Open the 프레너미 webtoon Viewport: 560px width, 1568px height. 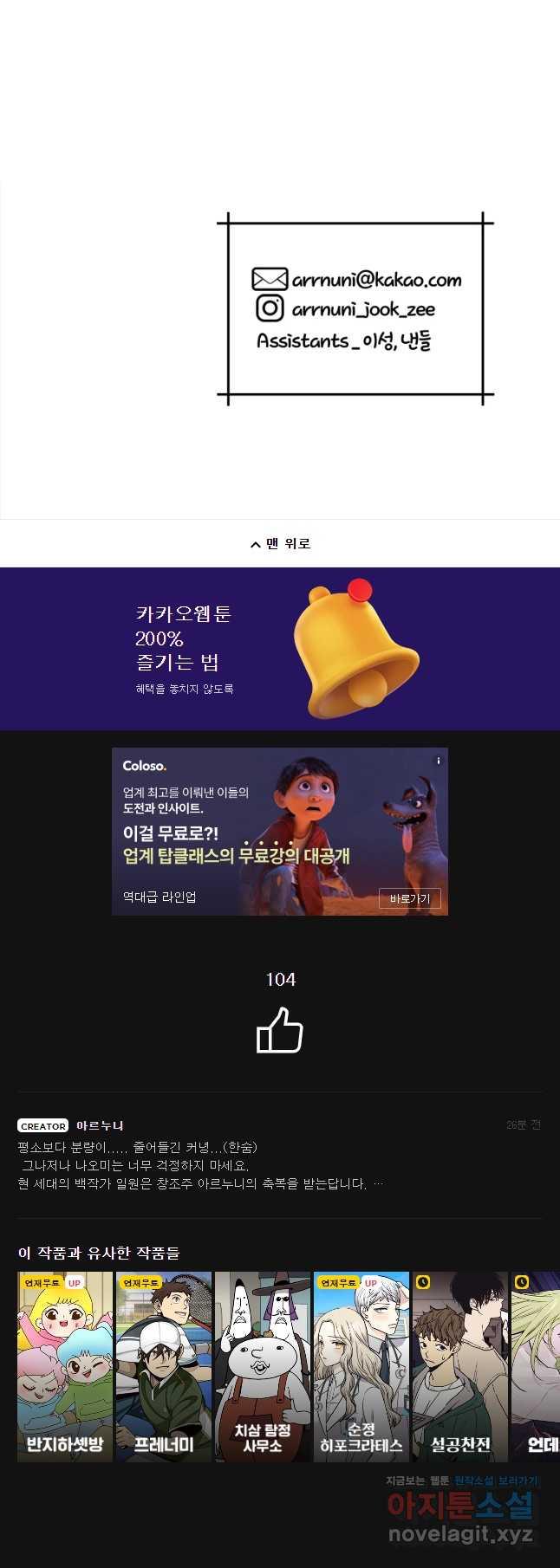pyautogui.click(x=164, y=1366)
